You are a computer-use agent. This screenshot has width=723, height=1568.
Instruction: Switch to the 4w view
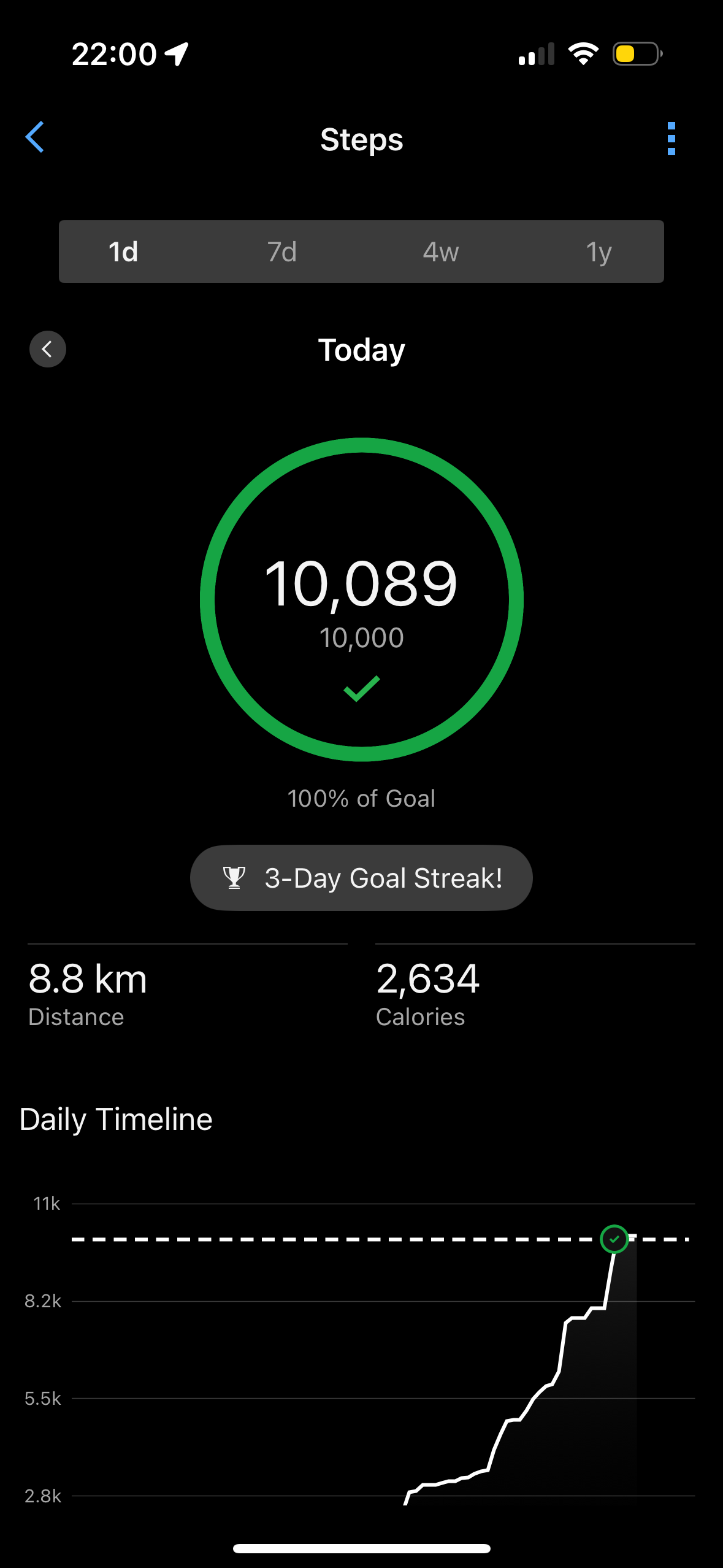coord(440,252)
